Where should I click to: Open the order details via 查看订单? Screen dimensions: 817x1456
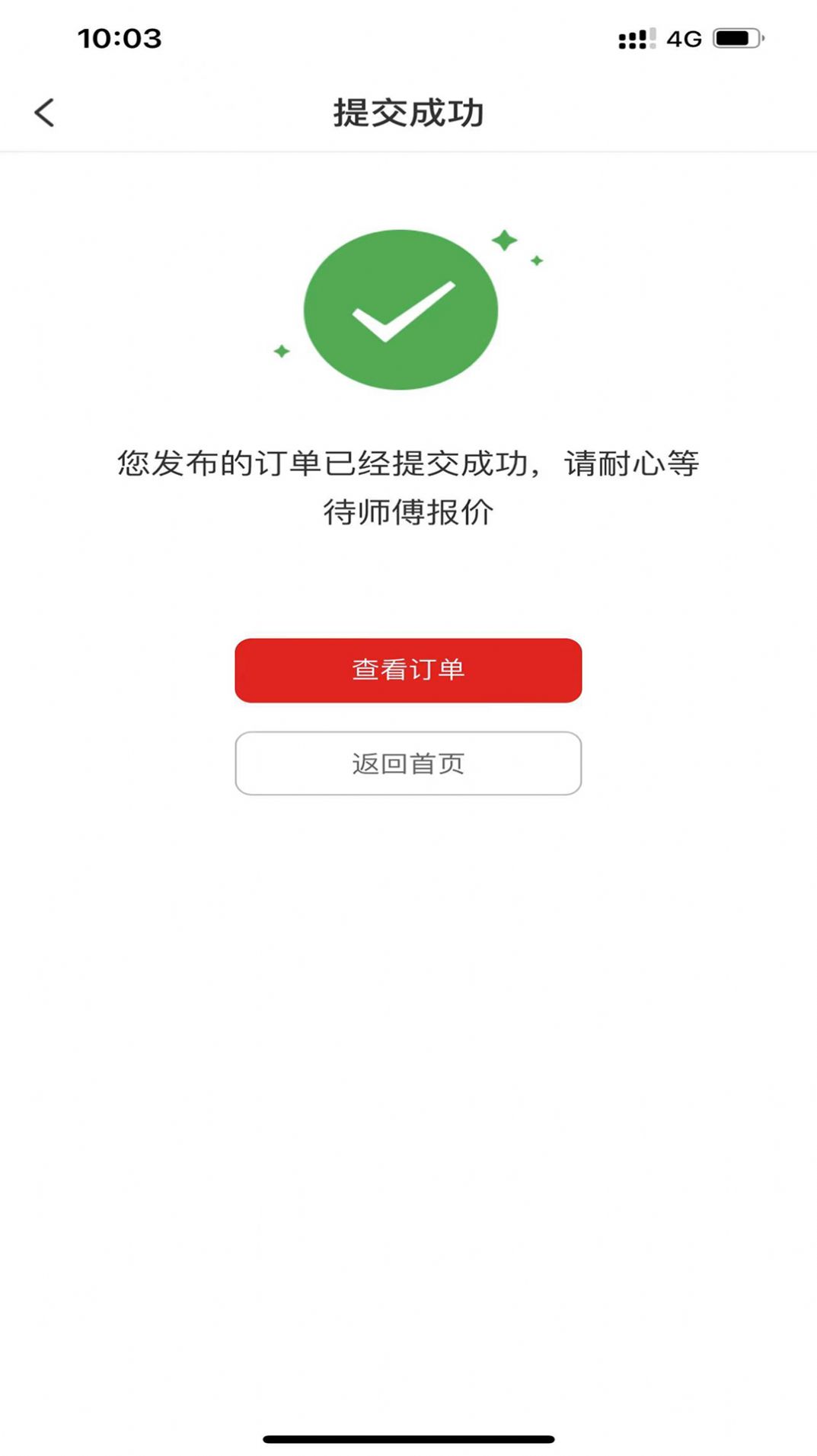coord(408,670)
